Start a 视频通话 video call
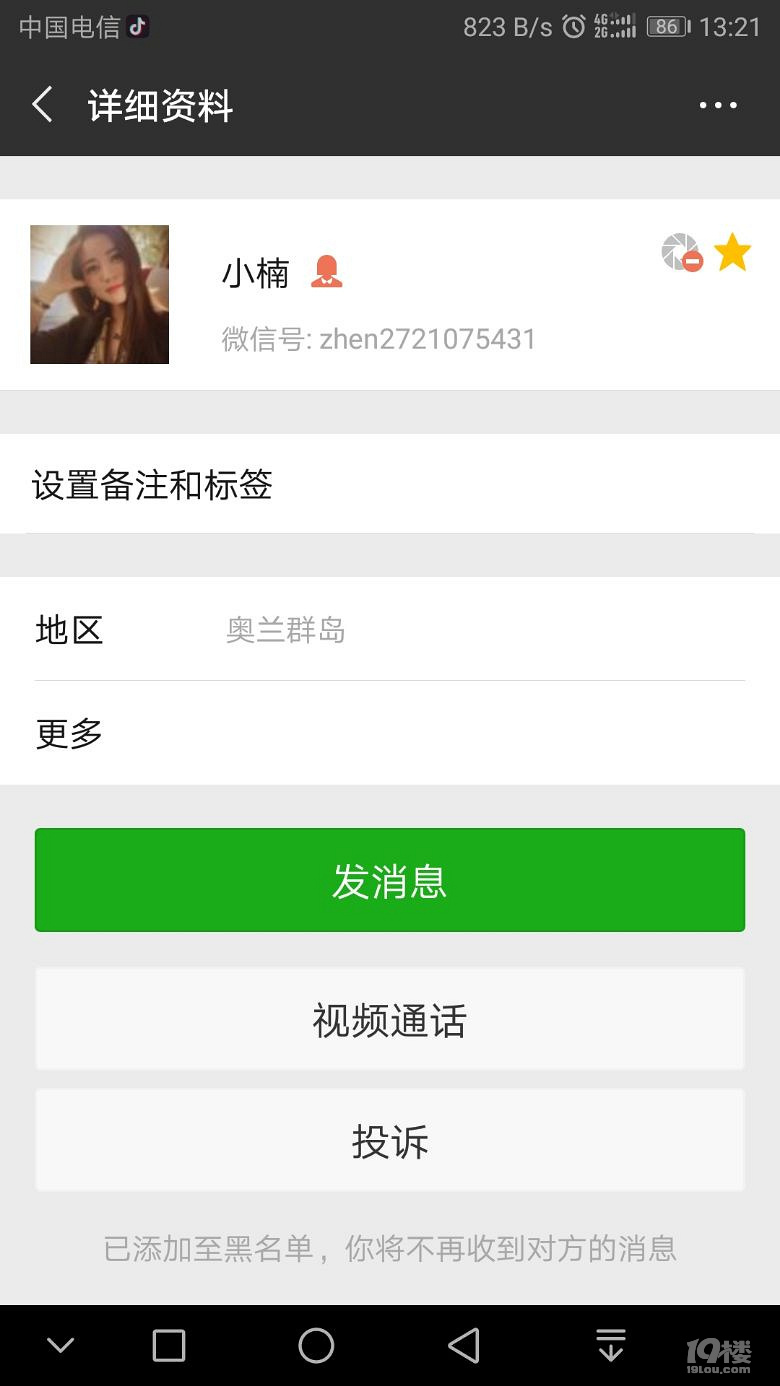This screenshot has width=780, height=1386. tap(390, 1019)
